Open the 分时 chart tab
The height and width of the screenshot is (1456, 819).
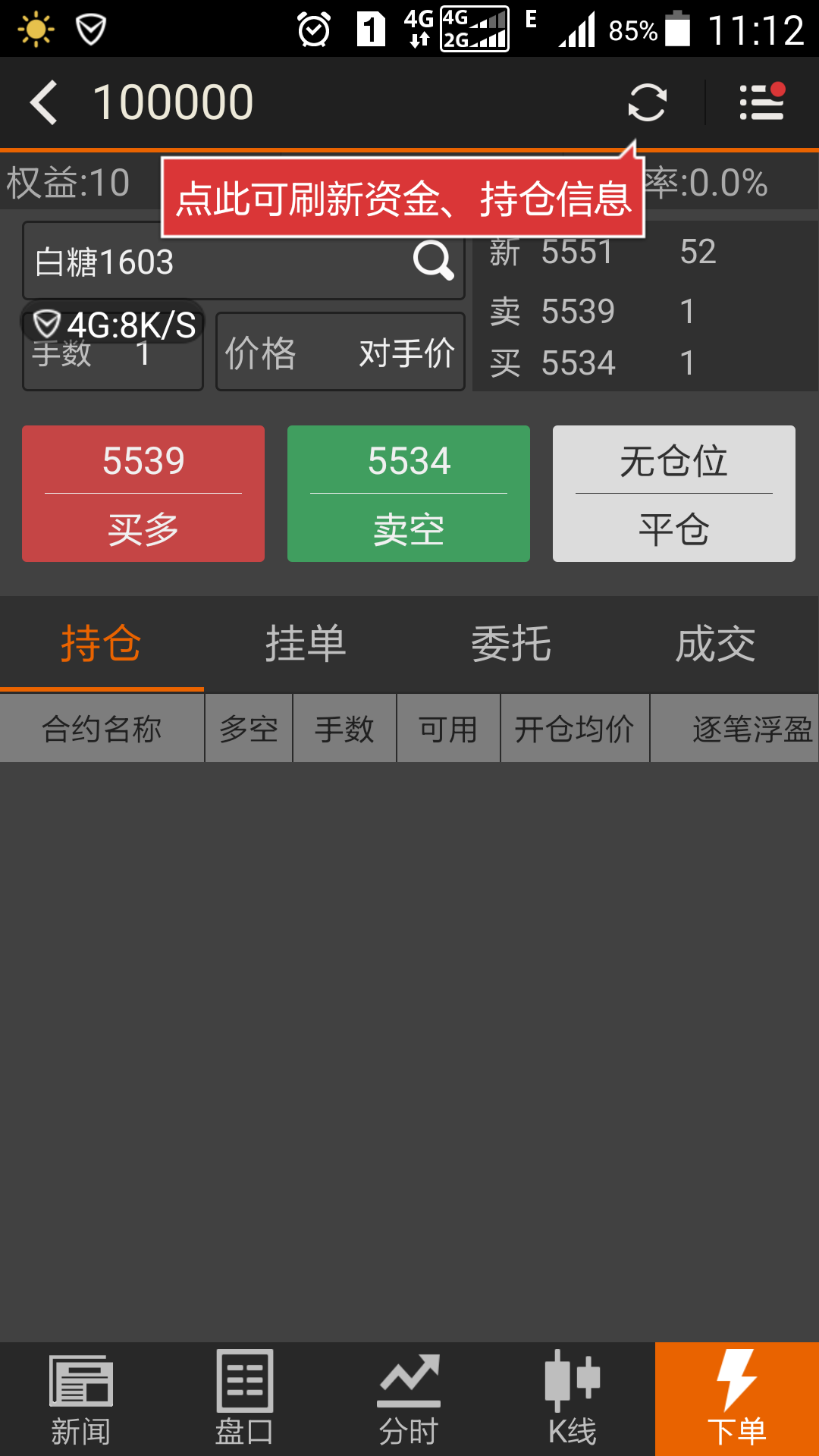click(x=409, y=1399)
